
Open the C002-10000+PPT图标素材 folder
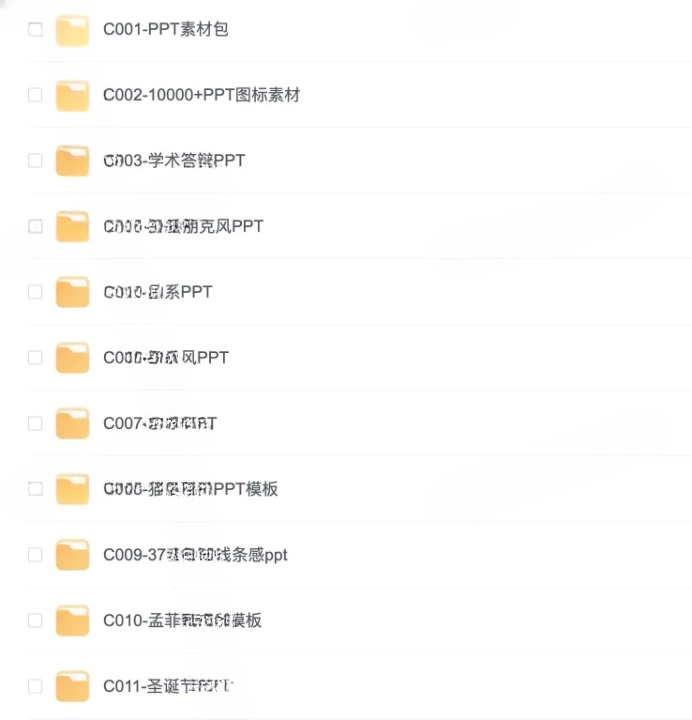[x=200, y=95]
